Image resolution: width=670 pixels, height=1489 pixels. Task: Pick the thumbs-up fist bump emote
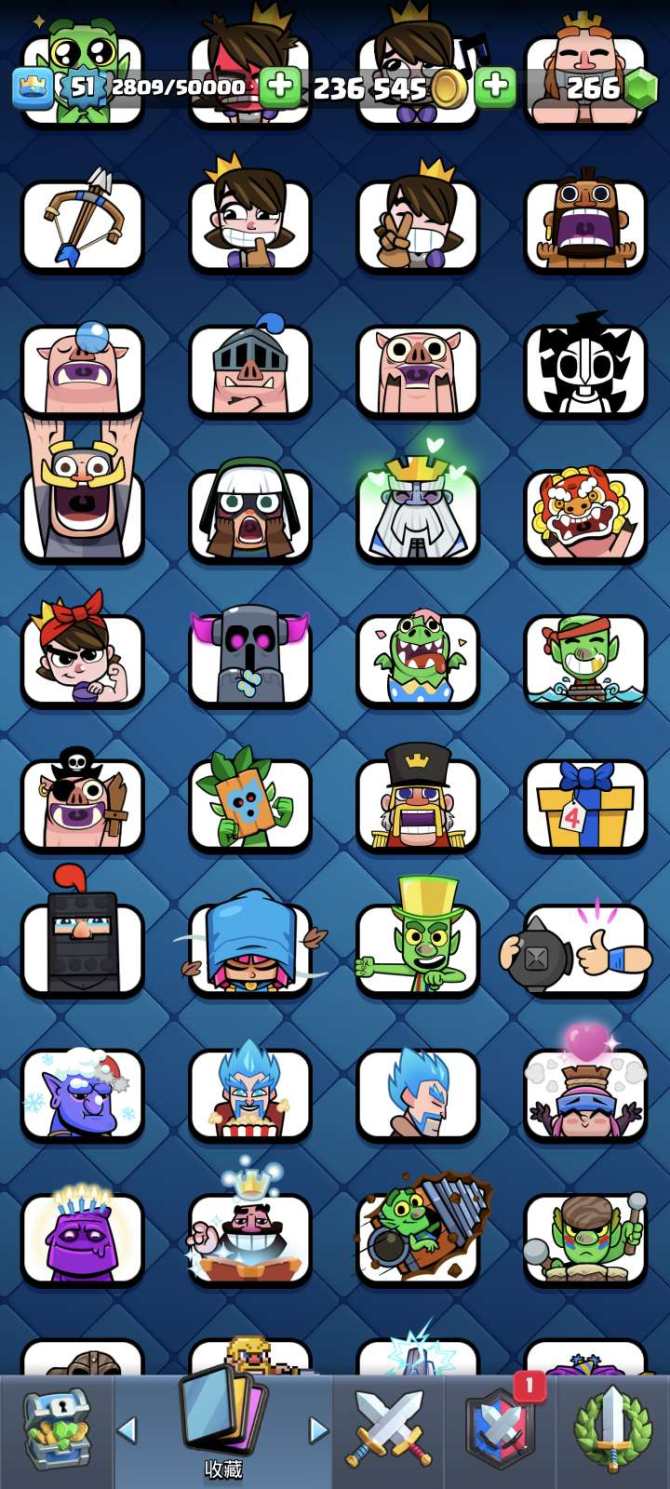[x=585, y=950]
